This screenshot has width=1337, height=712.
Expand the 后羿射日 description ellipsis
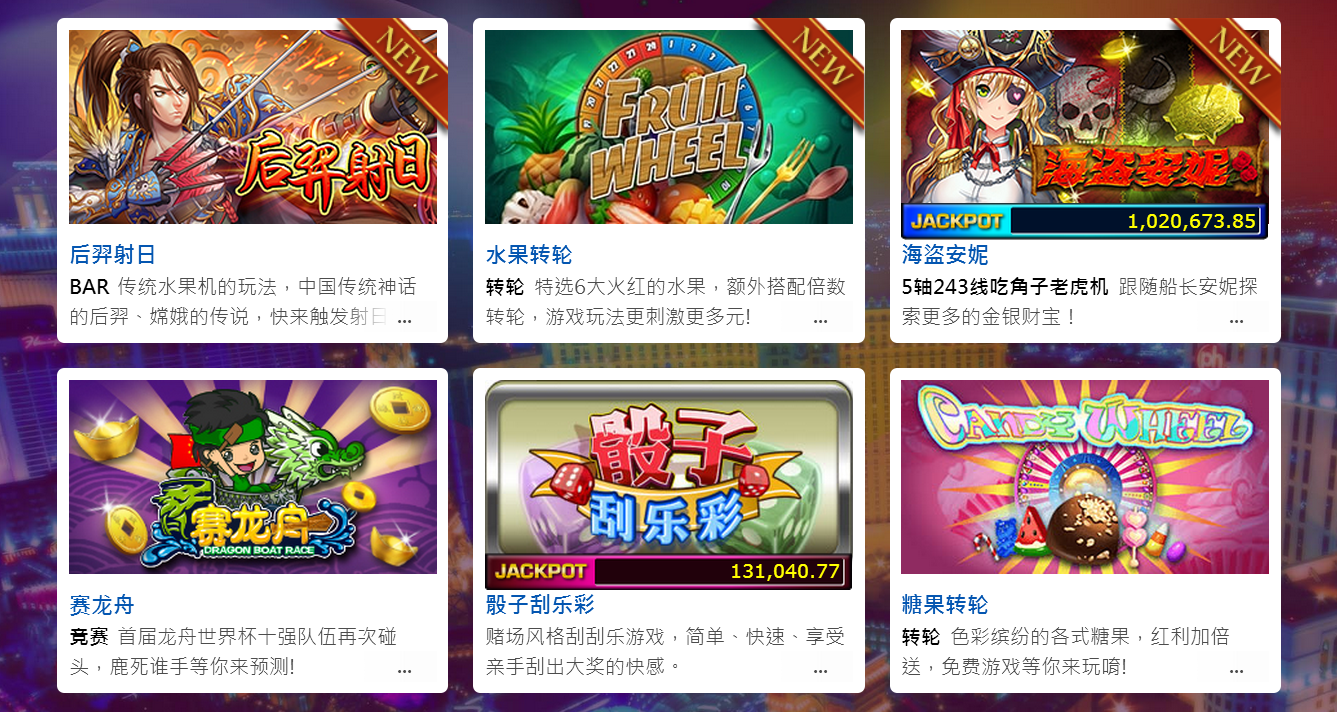point(404,321)
